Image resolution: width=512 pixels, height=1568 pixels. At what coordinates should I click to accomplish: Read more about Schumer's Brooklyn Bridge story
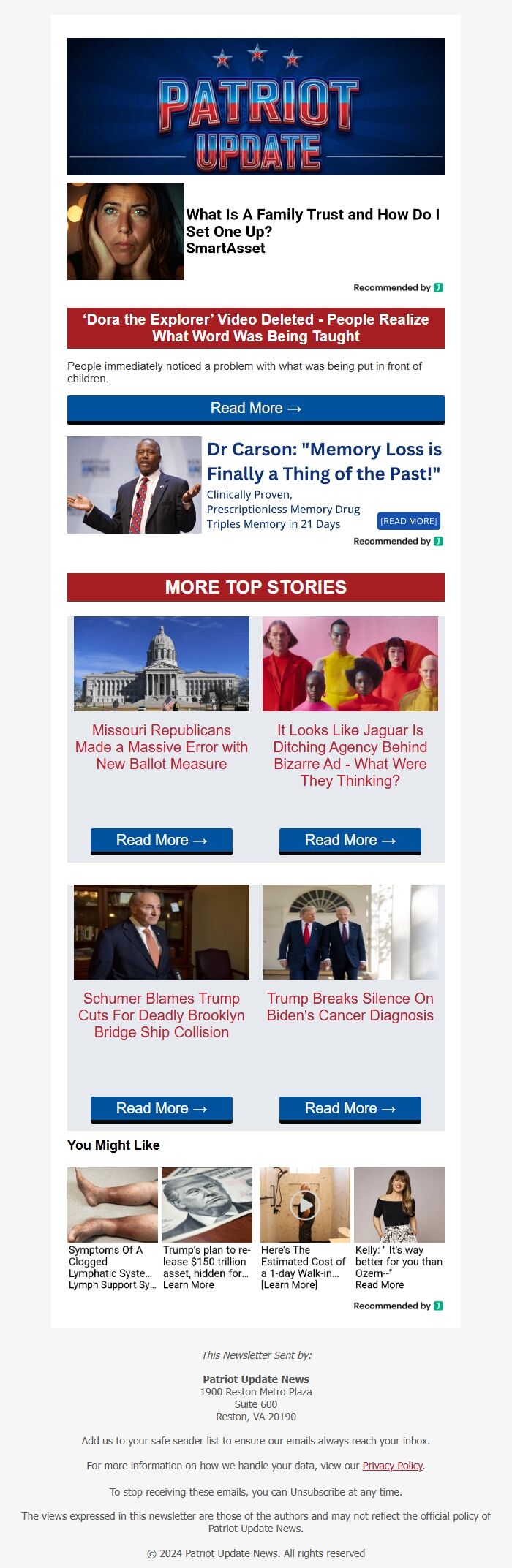(x=162, y=1108)
